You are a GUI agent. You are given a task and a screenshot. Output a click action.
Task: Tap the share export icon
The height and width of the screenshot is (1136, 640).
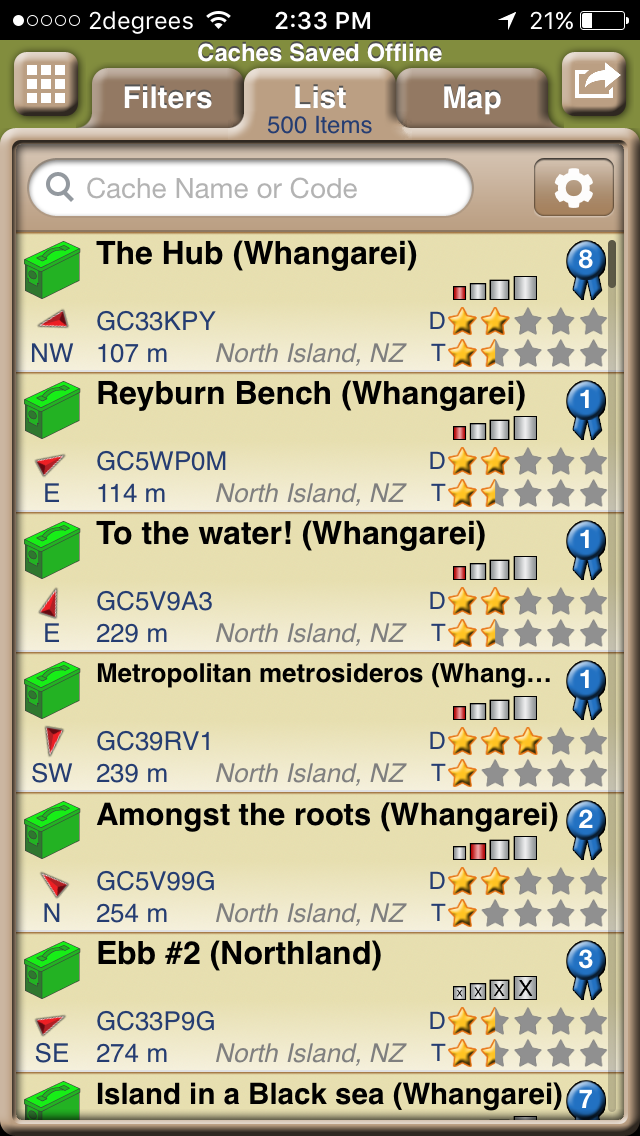[594, 84]
